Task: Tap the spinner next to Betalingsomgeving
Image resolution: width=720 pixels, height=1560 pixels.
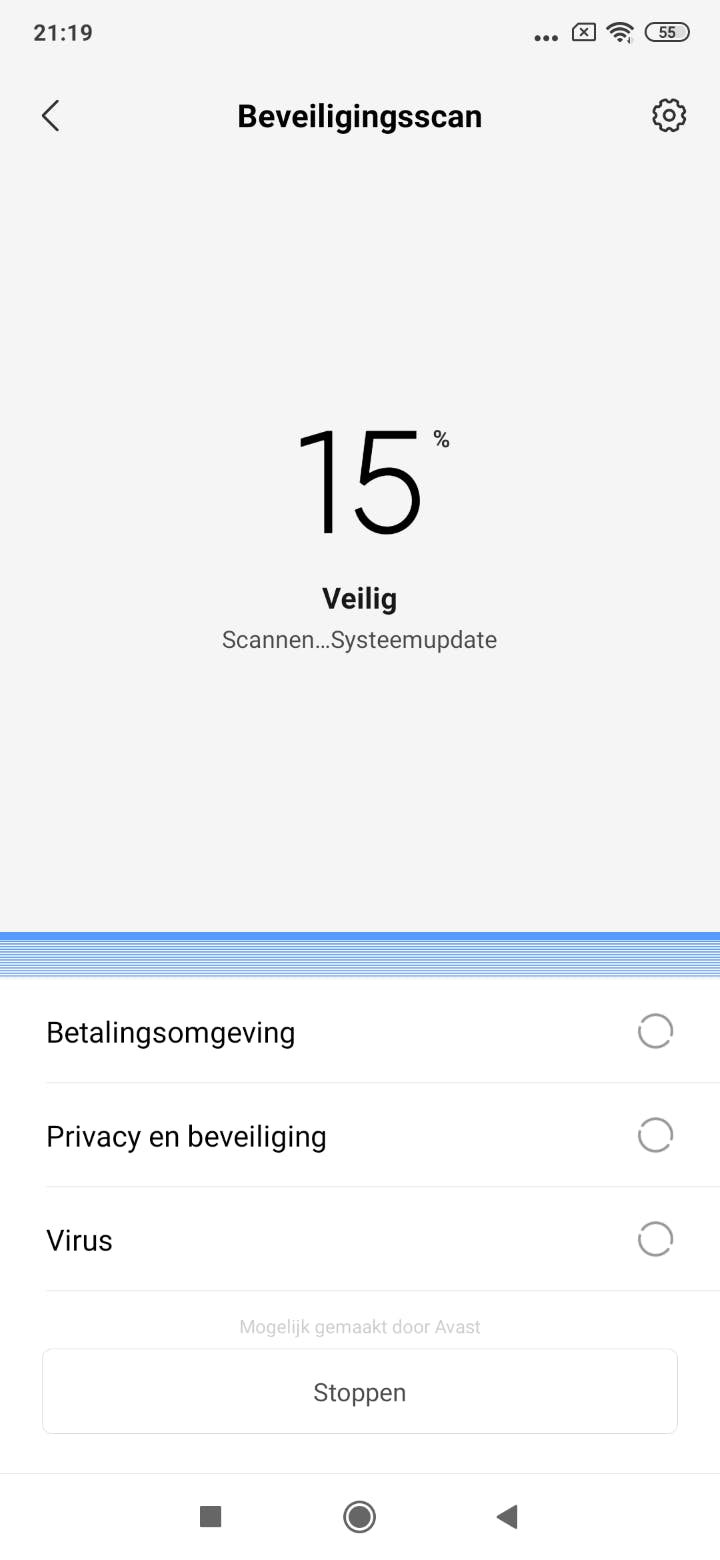Action: point(655,1030)
